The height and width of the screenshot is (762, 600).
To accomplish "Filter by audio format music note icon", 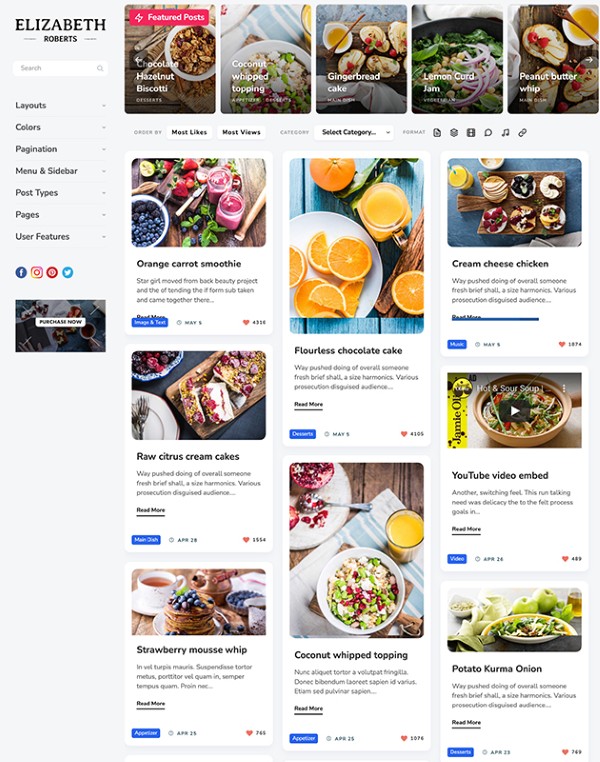I will [x=505, y=132].
